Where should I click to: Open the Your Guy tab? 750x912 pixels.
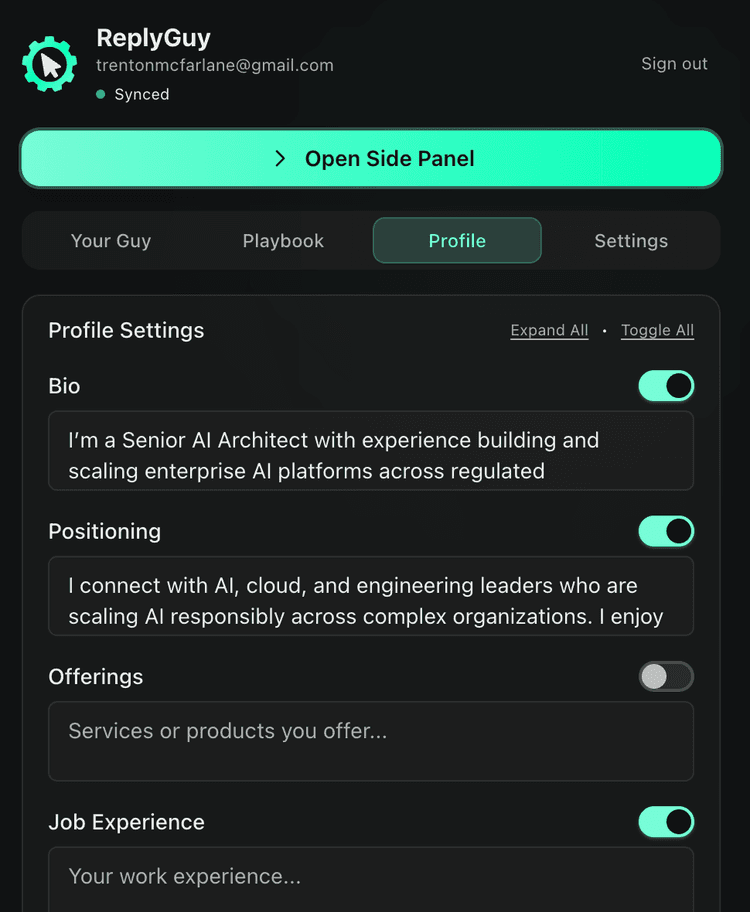(110, 240)
